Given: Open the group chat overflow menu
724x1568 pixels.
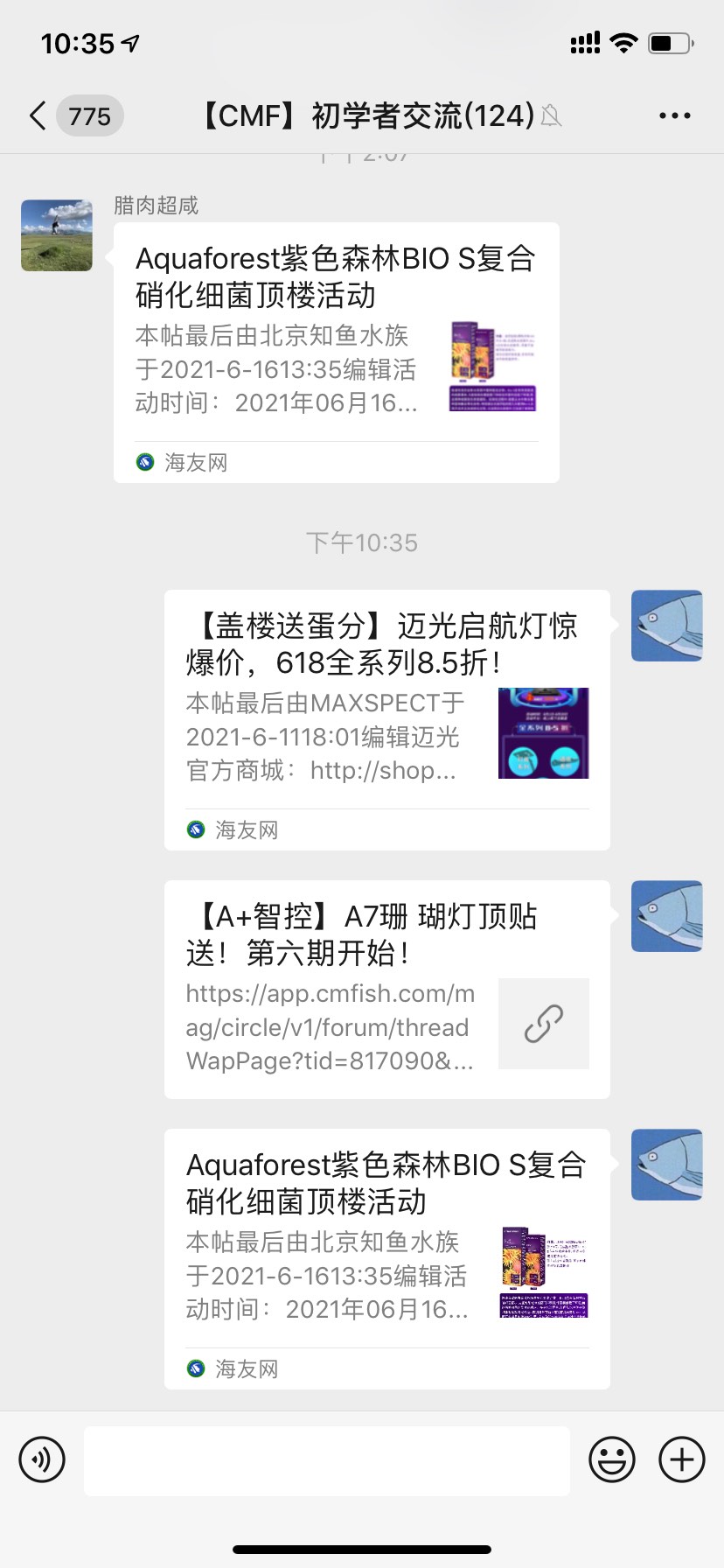Looking at the screenshot, I should coord(674,115).
